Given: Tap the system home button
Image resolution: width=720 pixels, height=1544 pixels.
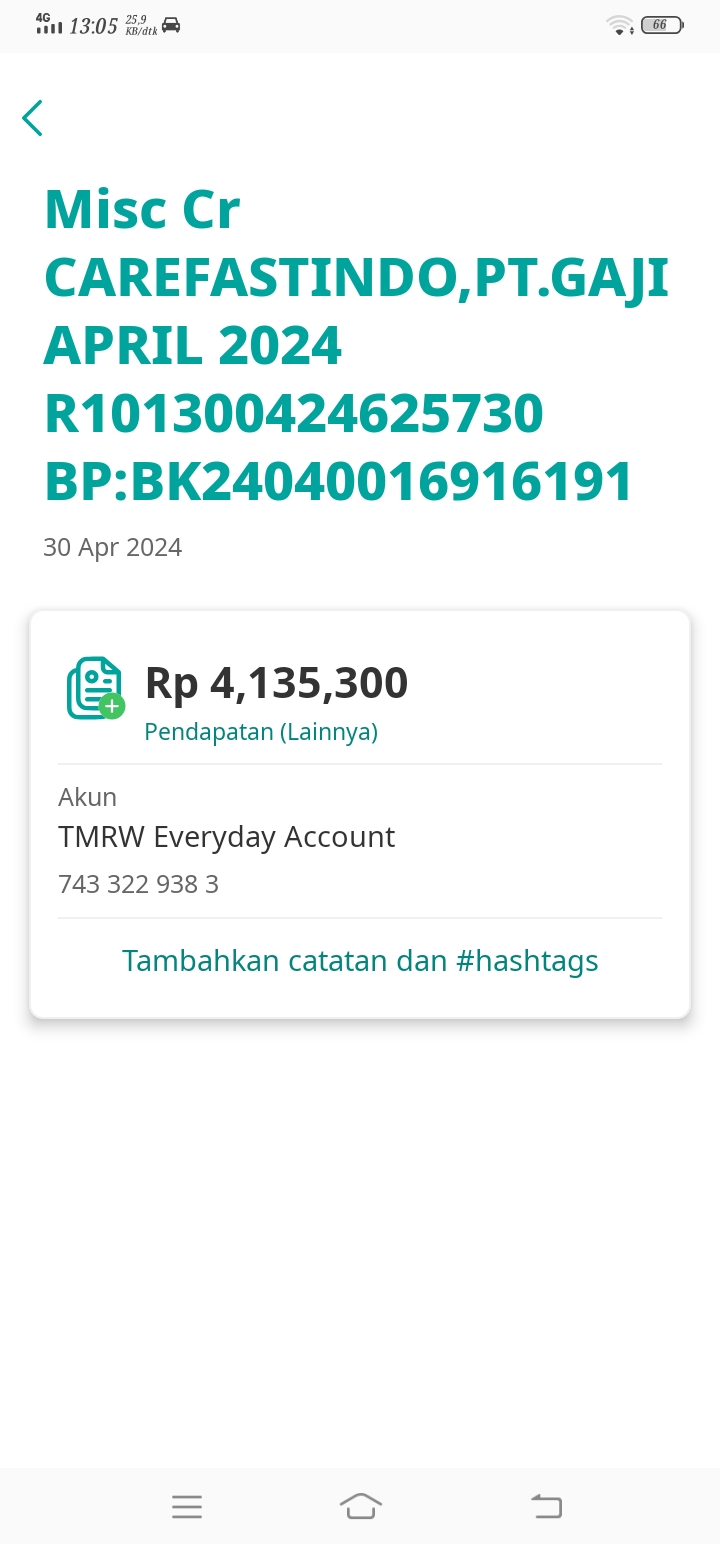Looking at the screenshot, I should click(x=360, y=1505).
